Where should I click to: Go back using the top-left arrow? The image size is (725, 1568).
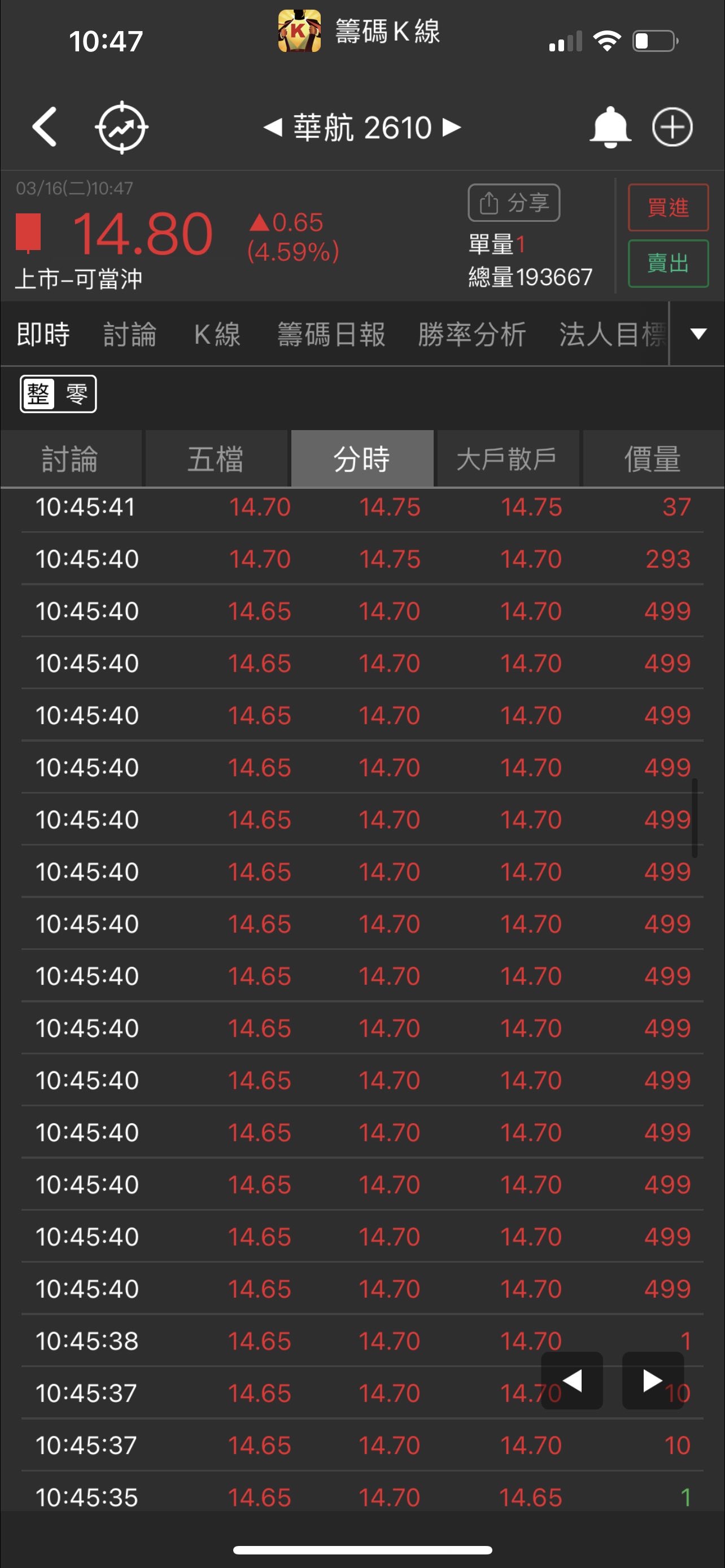coord(45,127)
